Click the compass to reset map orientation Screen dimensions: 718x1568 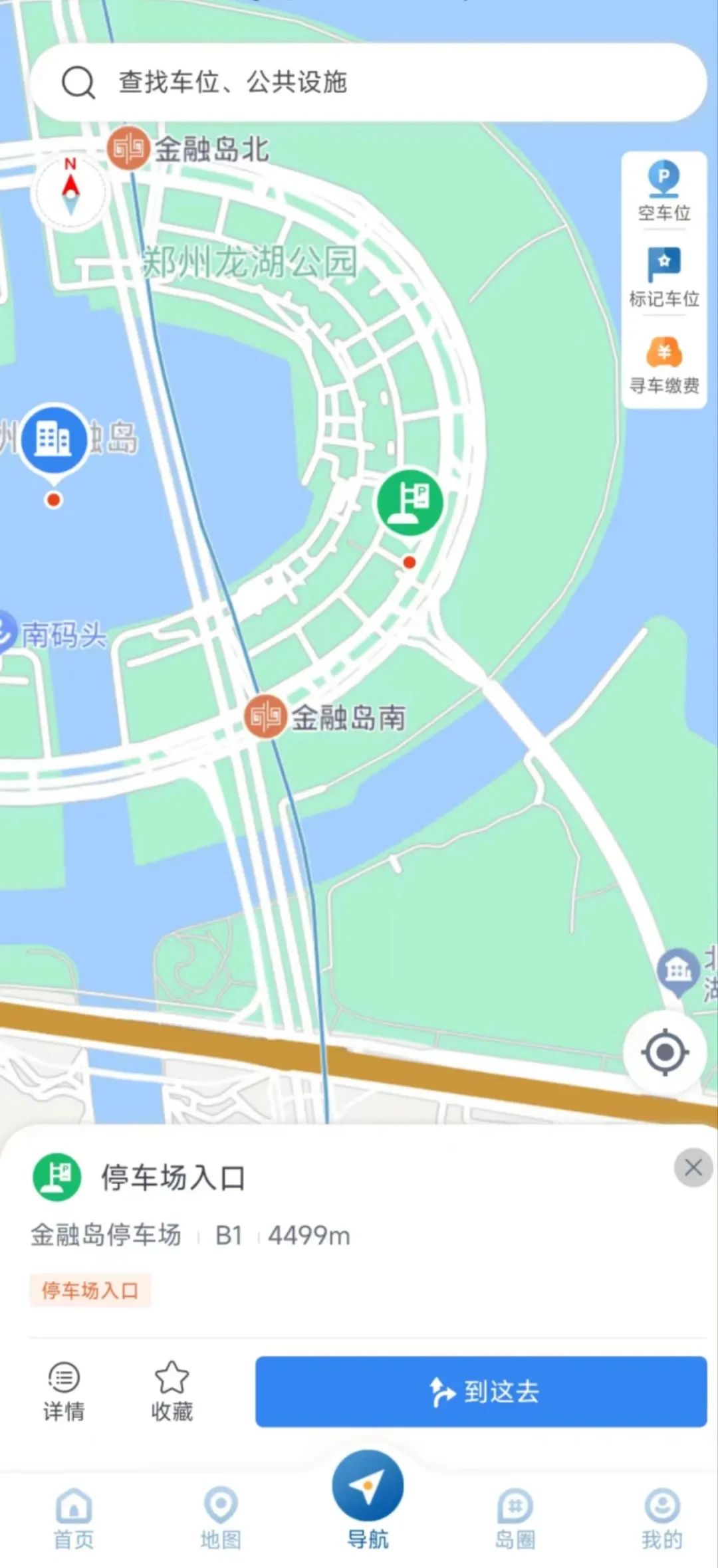[x=71, y=191]
